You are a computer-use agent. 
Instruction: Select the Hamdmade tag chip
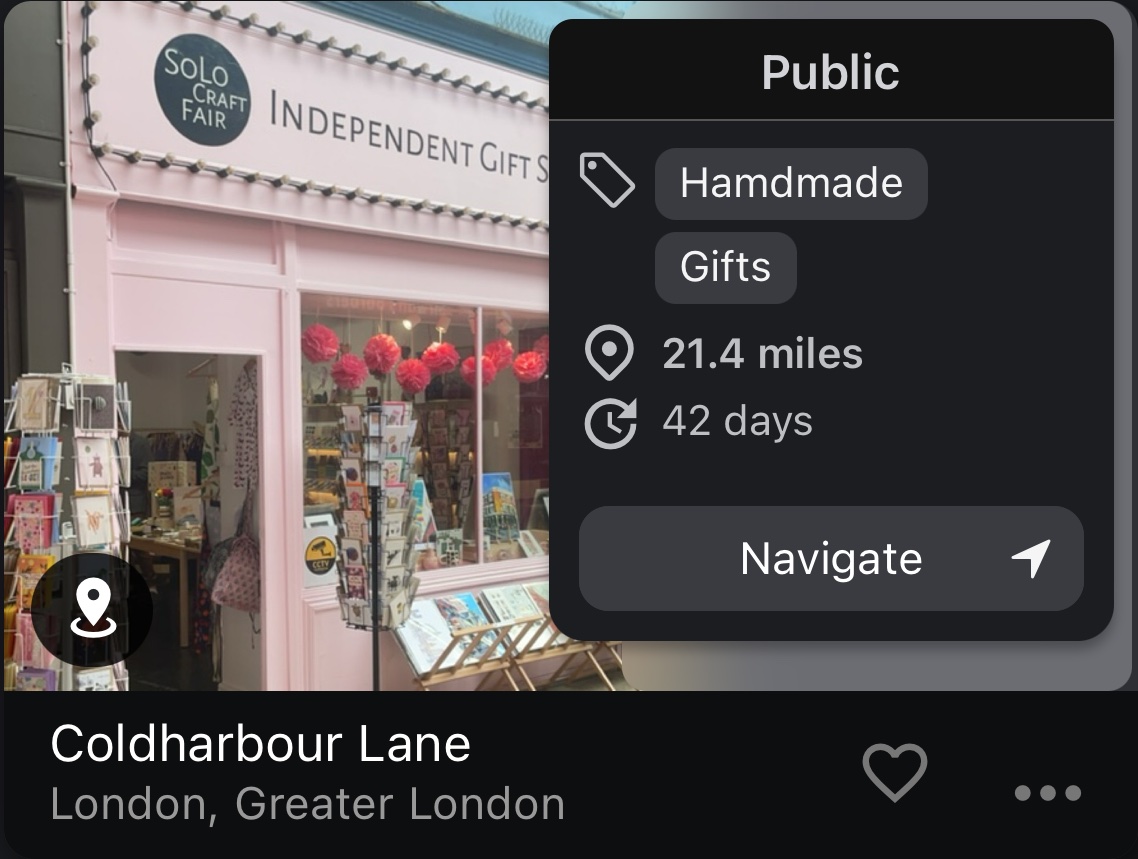coord(791,183)
